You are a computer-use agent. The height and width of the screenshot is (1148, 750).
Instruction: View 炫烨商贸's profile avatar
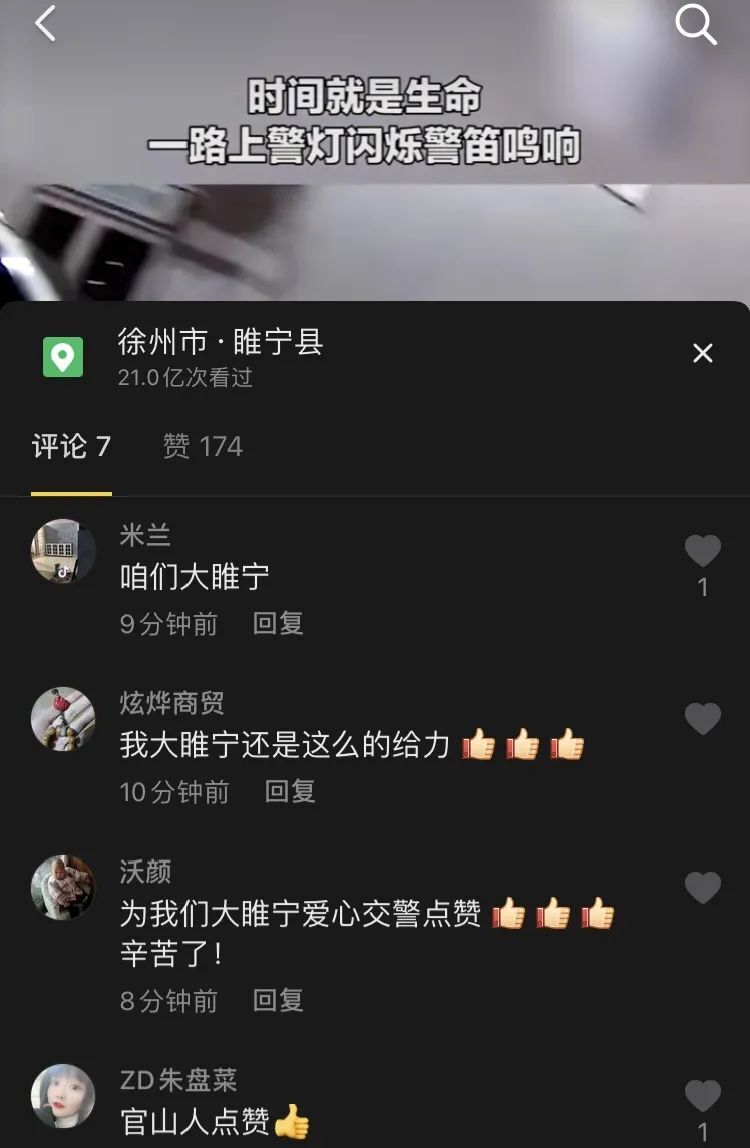pos(63,718)
